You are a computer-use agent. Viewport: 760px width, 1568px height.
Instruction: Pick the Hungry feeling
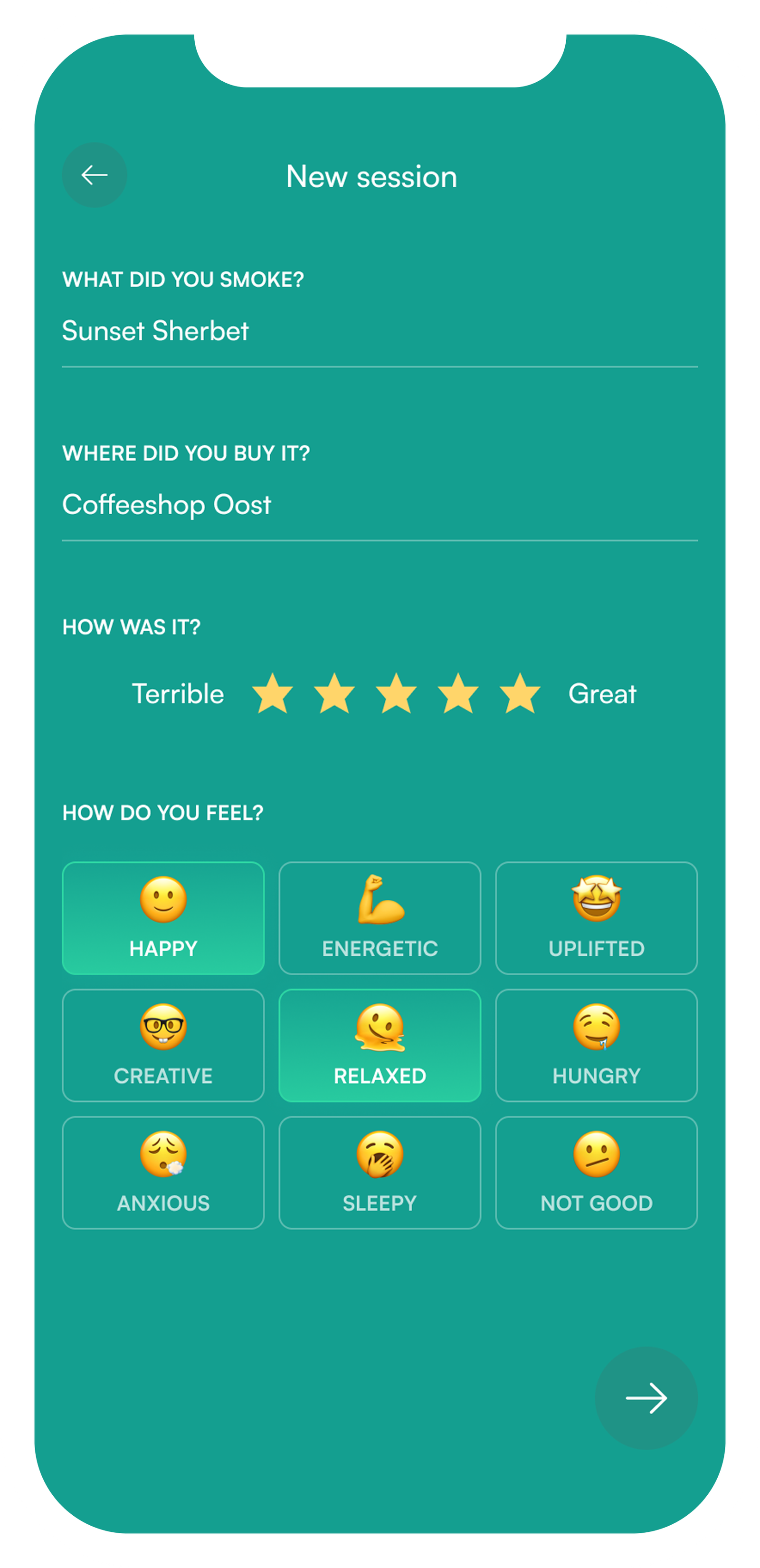[x=596, y=1045]
